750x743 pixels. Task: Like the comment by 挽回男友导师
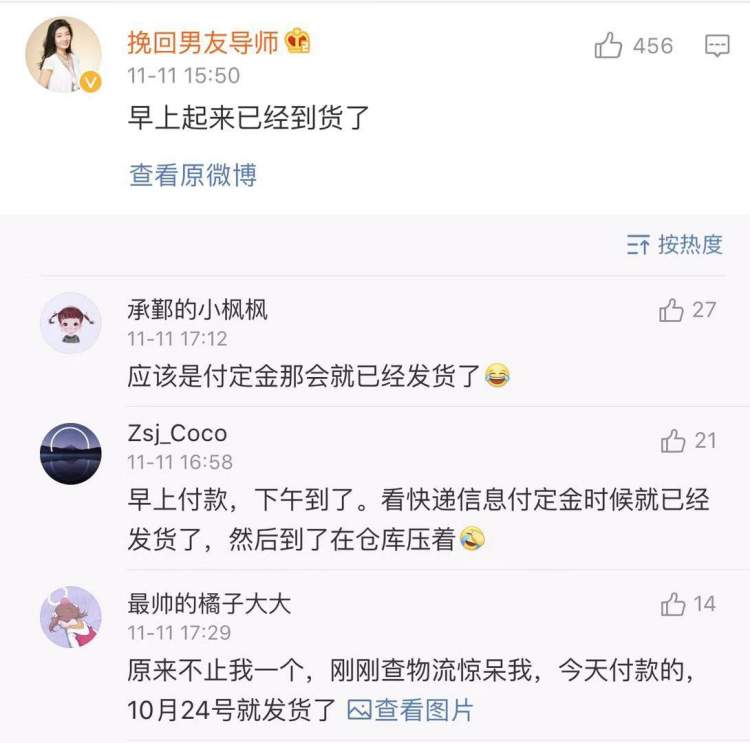[x=609, y=46]
